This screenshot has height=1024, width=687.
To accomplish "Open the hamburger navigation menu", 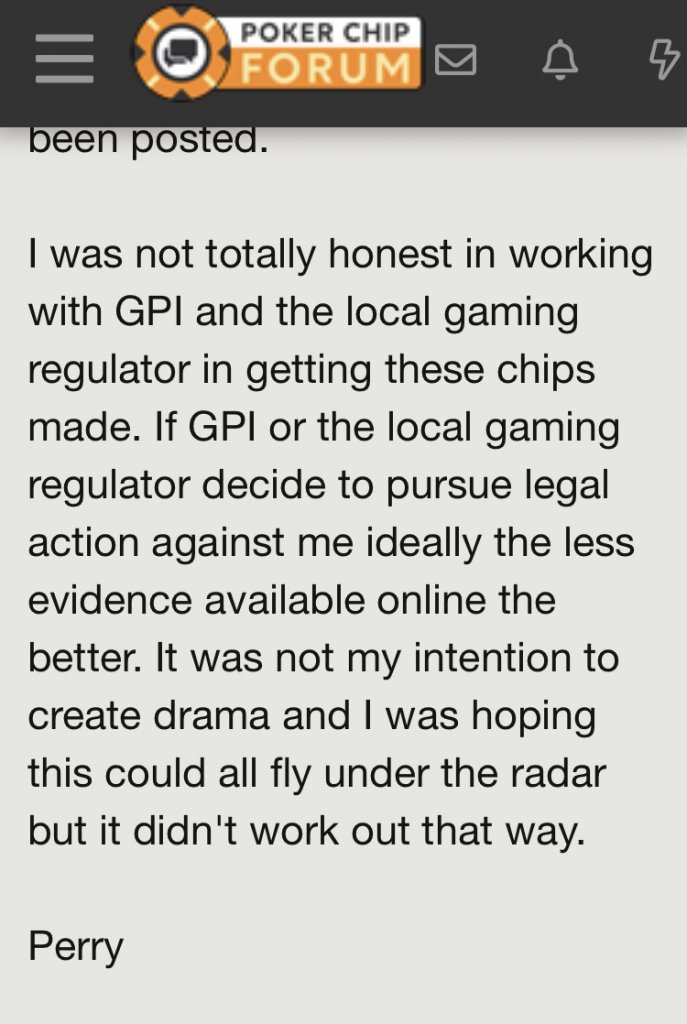I will 63,60.
